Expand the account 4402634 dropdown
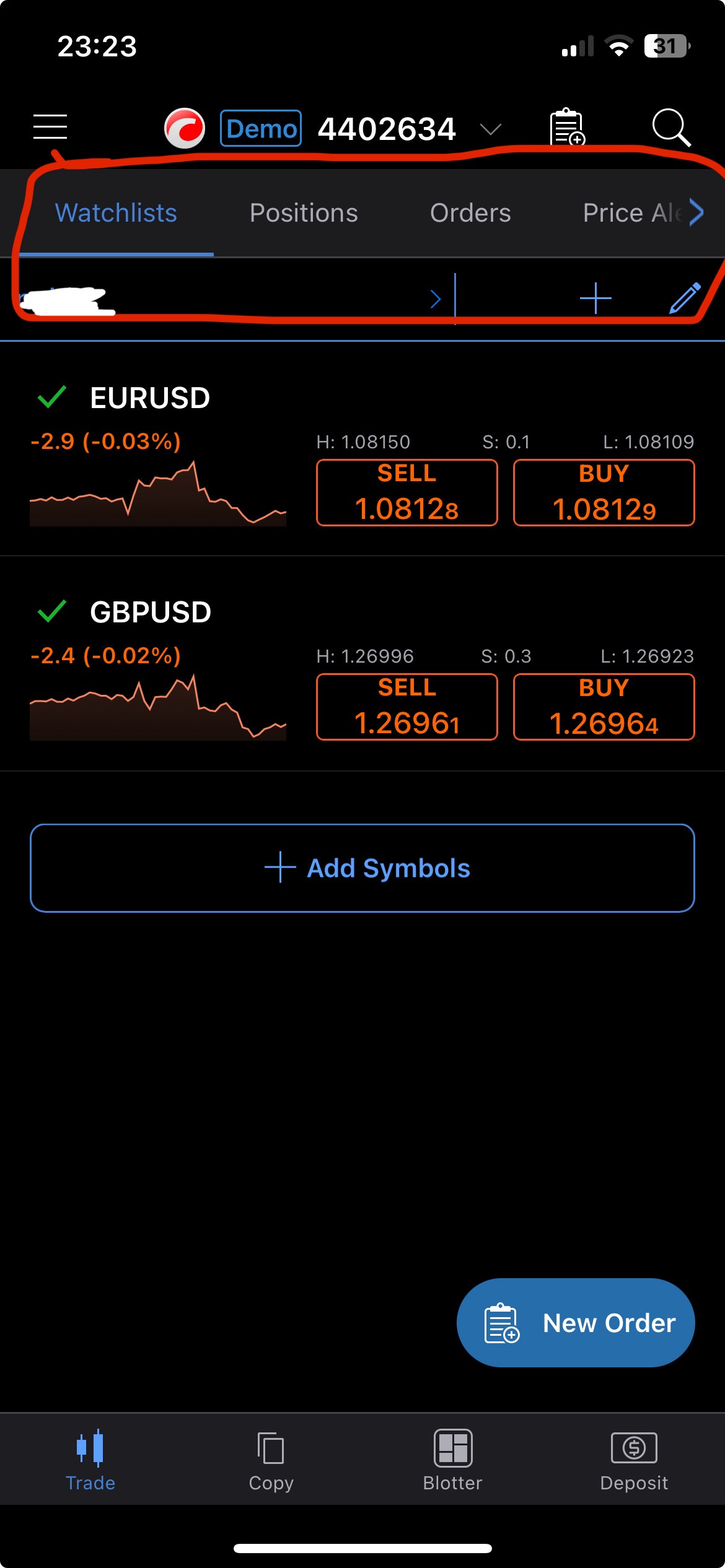This screenshot has height=1568, width=725. (x=490, y=129)
